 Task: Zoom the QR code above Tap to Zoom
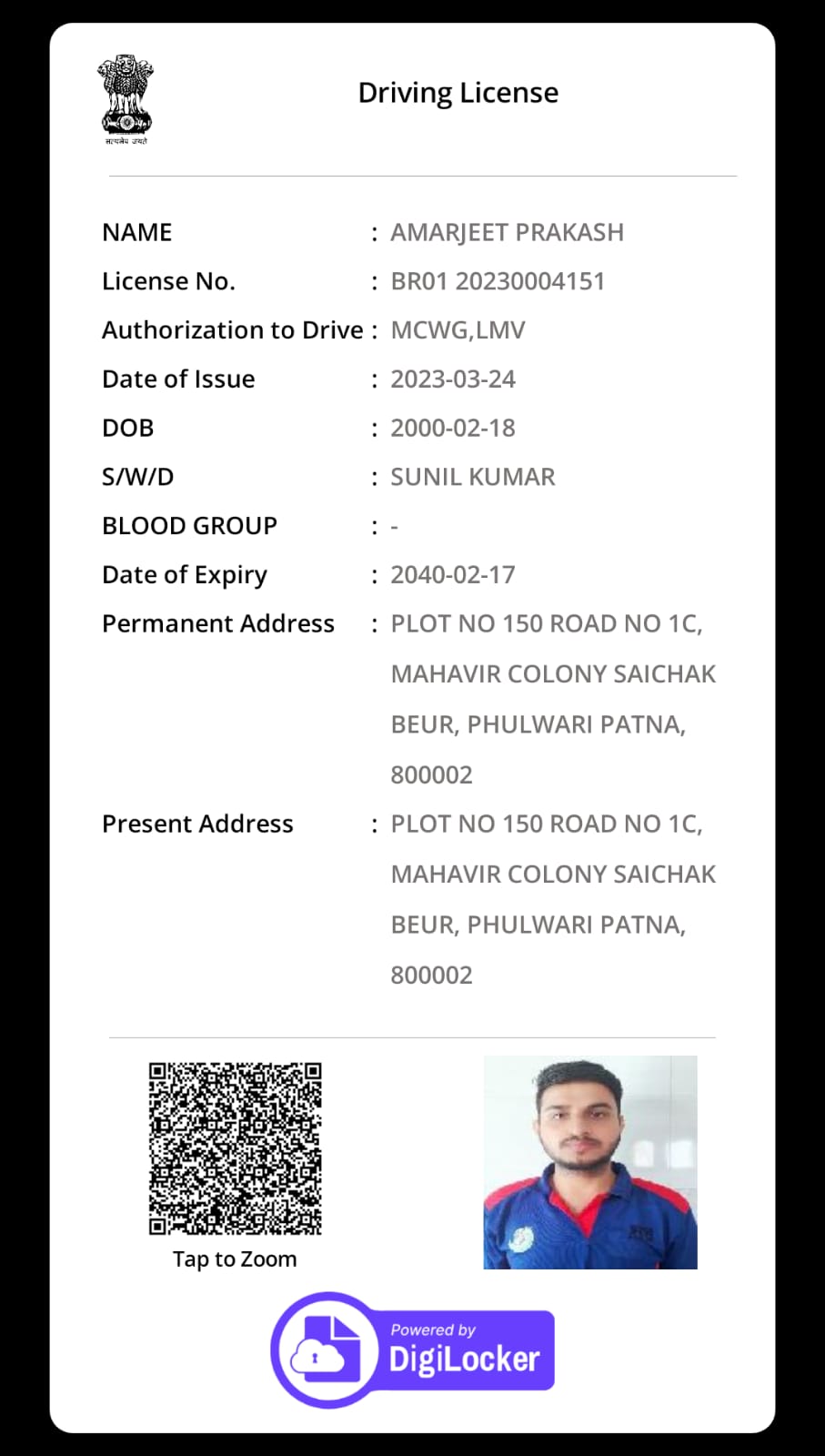tap(235, 1148)
